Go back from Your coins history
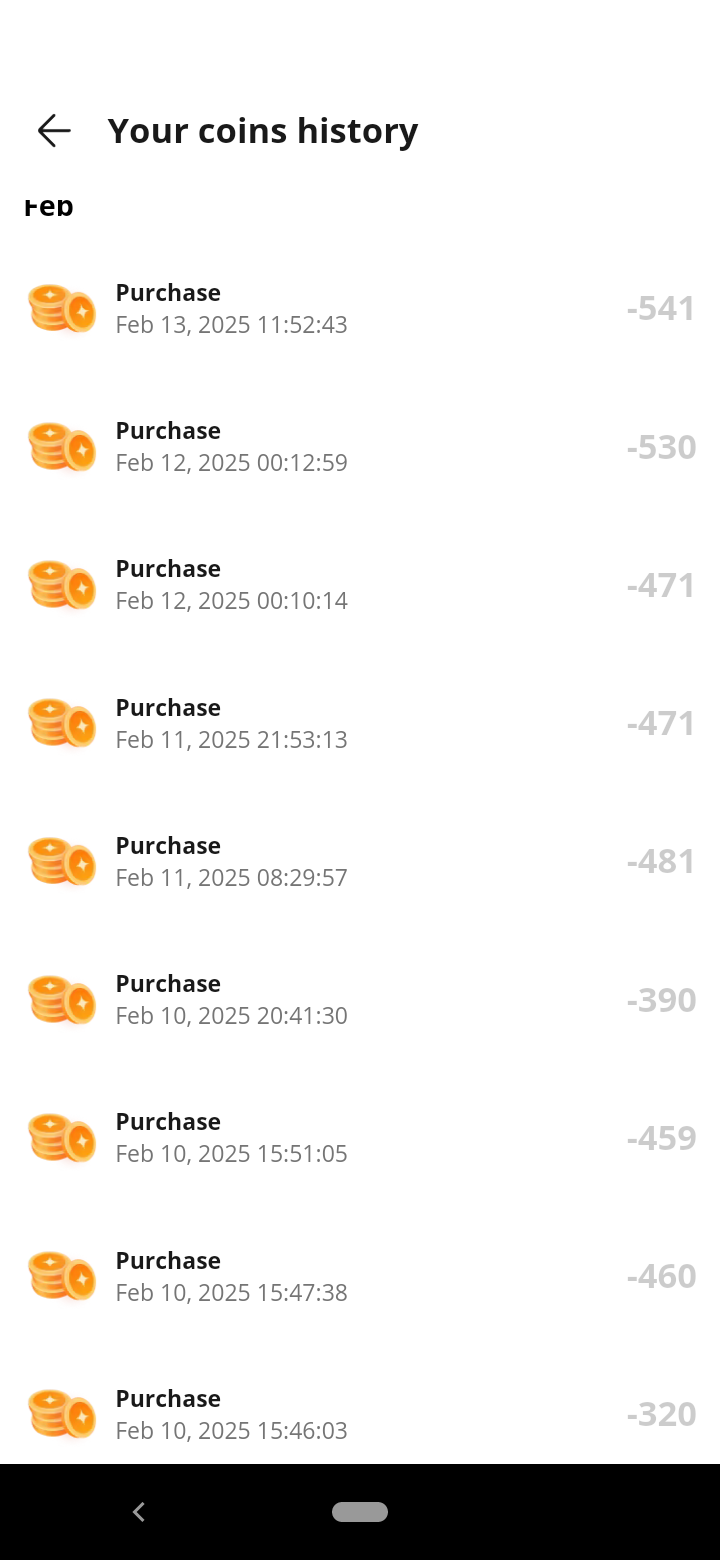This screenshot has height=1560, width=720. click(54, 130)
